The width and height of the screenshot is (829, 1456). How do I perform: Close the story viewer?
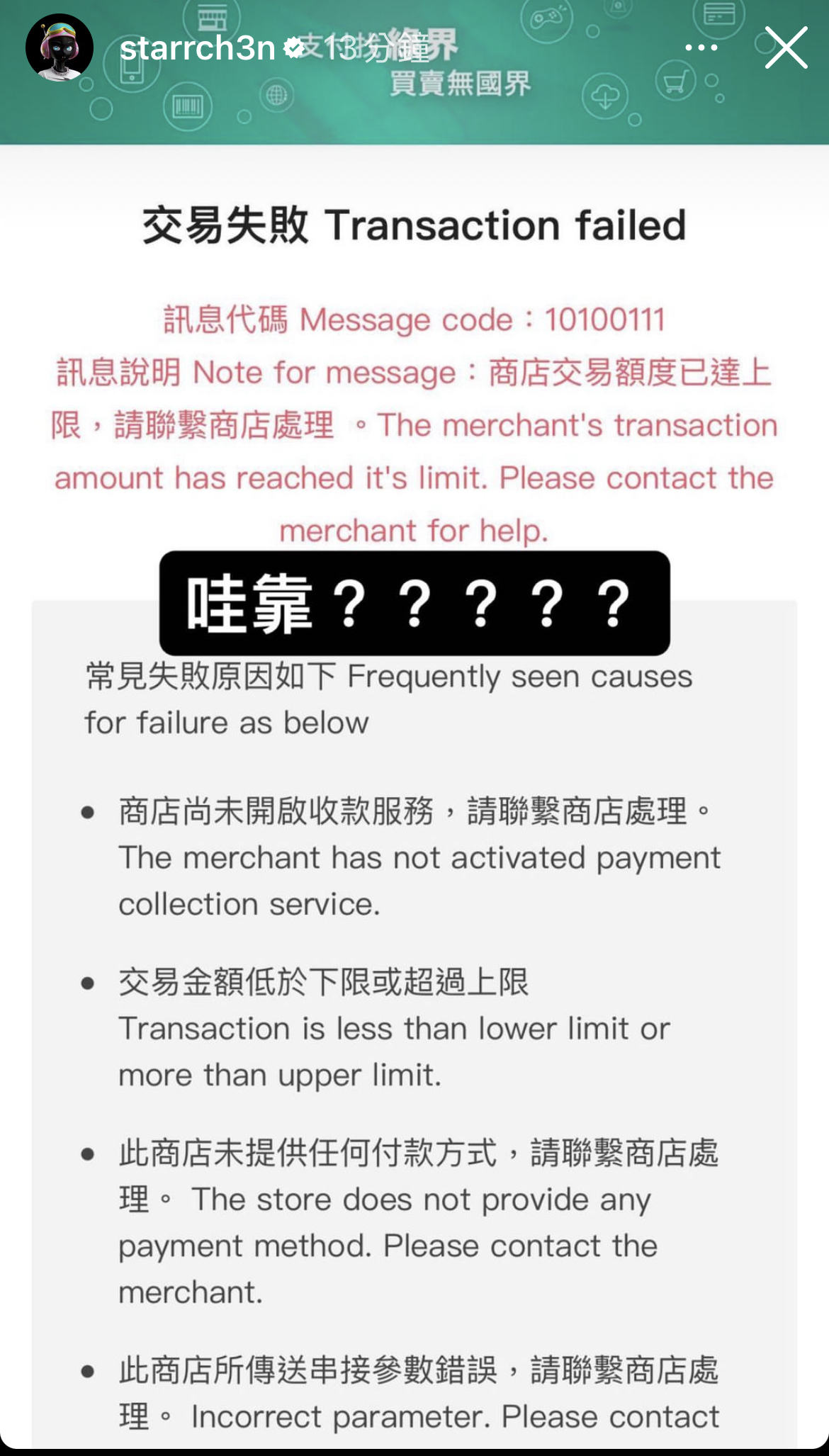tap(786, 47)
